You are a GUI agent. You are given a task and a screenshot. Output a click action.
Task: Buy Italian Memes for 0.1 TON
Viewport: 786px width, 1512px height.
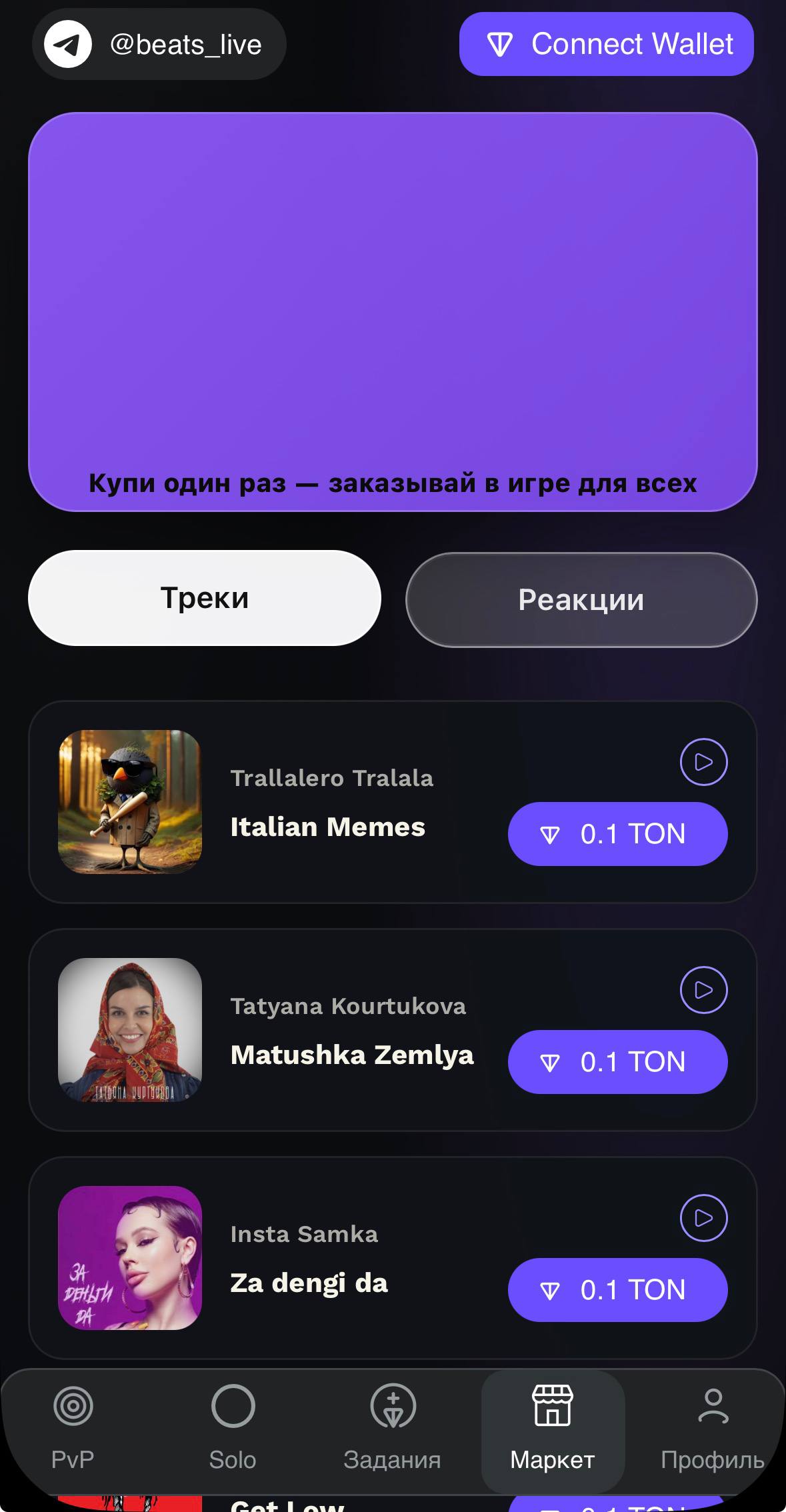tap(617, 833)
